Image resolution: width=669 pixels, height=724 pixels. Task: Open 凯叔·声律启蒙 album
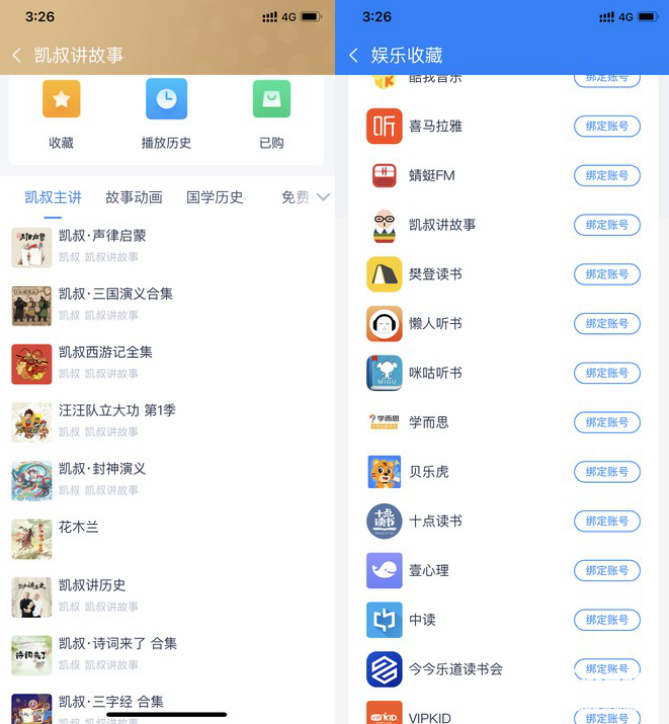click(x=102, y=236)
